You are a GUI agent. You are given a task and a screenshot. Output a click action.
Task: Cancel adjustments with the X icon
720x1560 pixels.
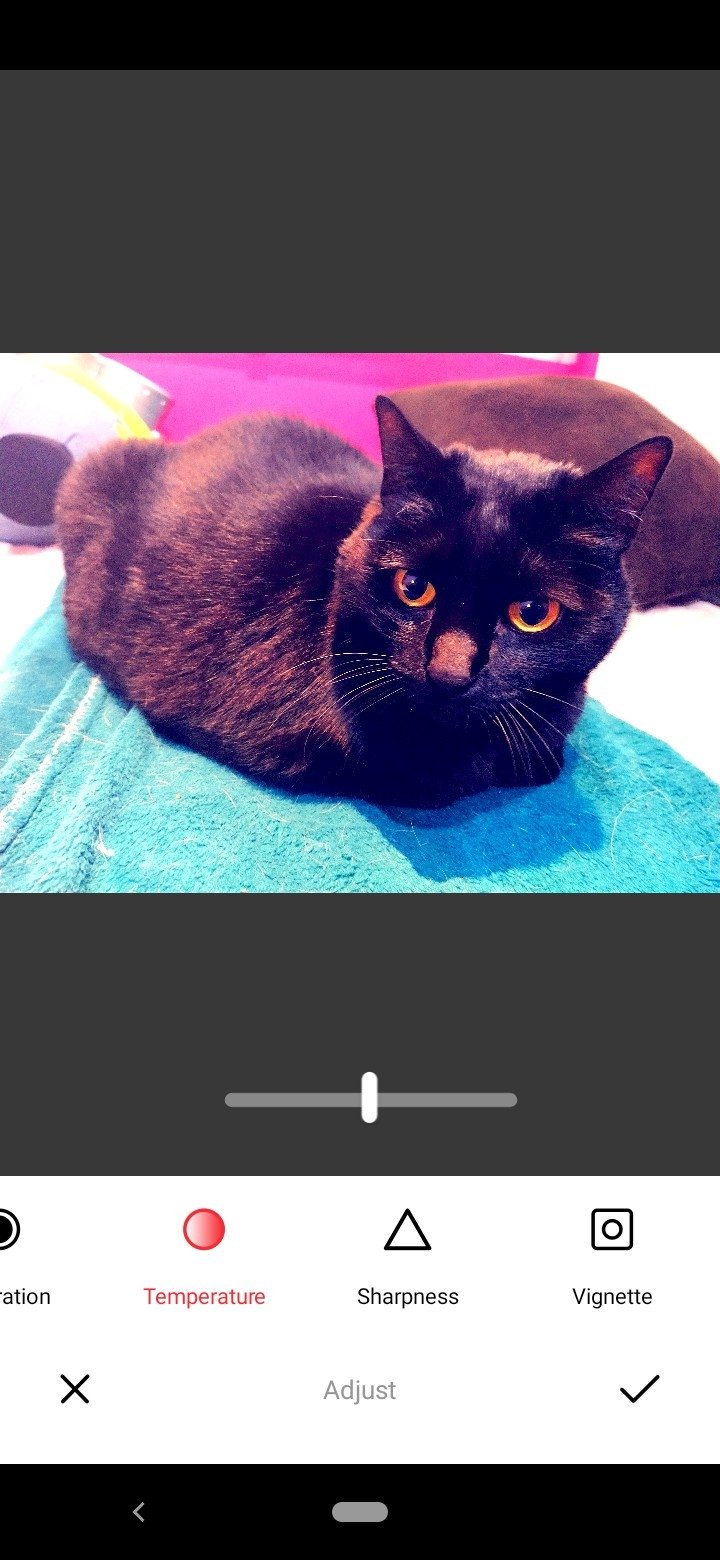(x=75, y=1389)
